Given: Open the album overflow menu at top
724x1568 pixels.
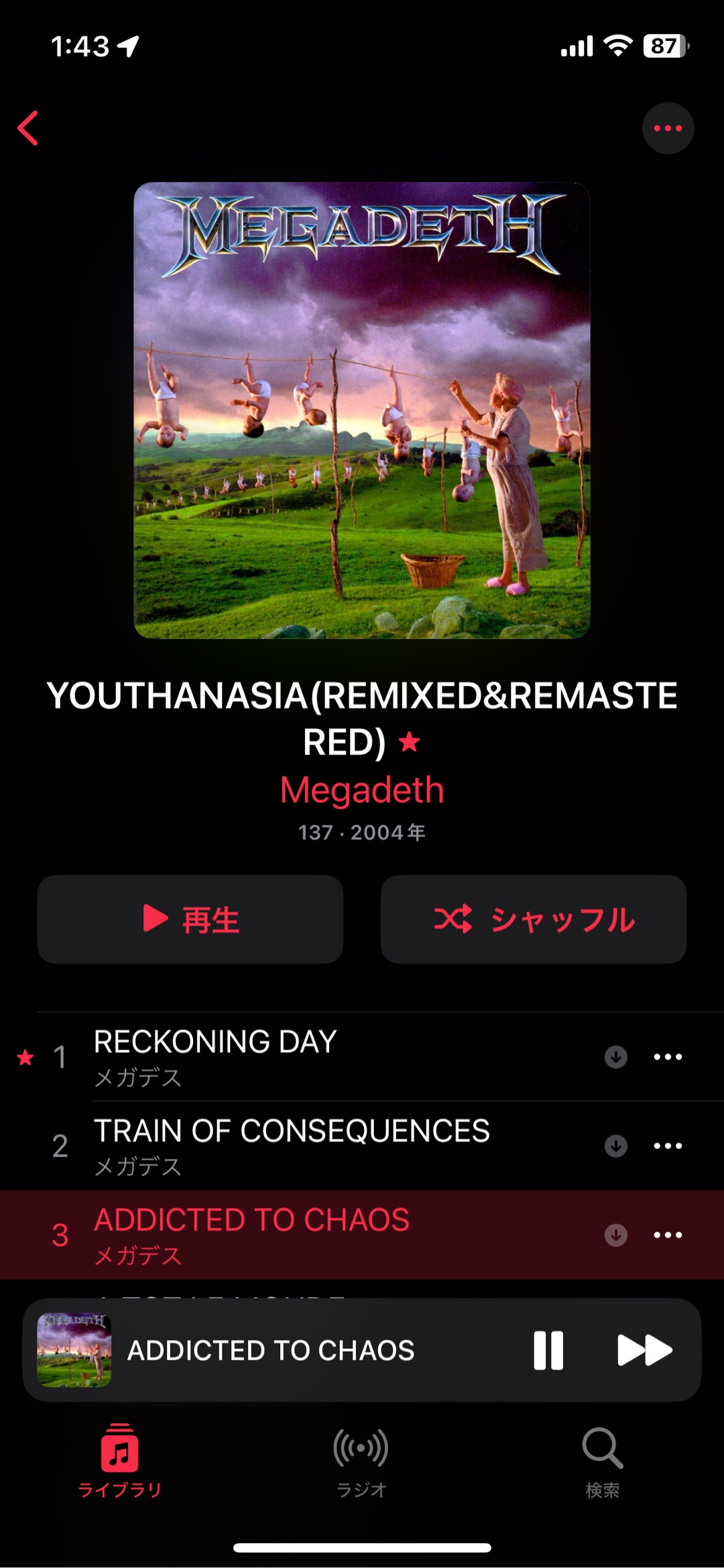Looking at the screenshot, I should click(x=668, y=128).
